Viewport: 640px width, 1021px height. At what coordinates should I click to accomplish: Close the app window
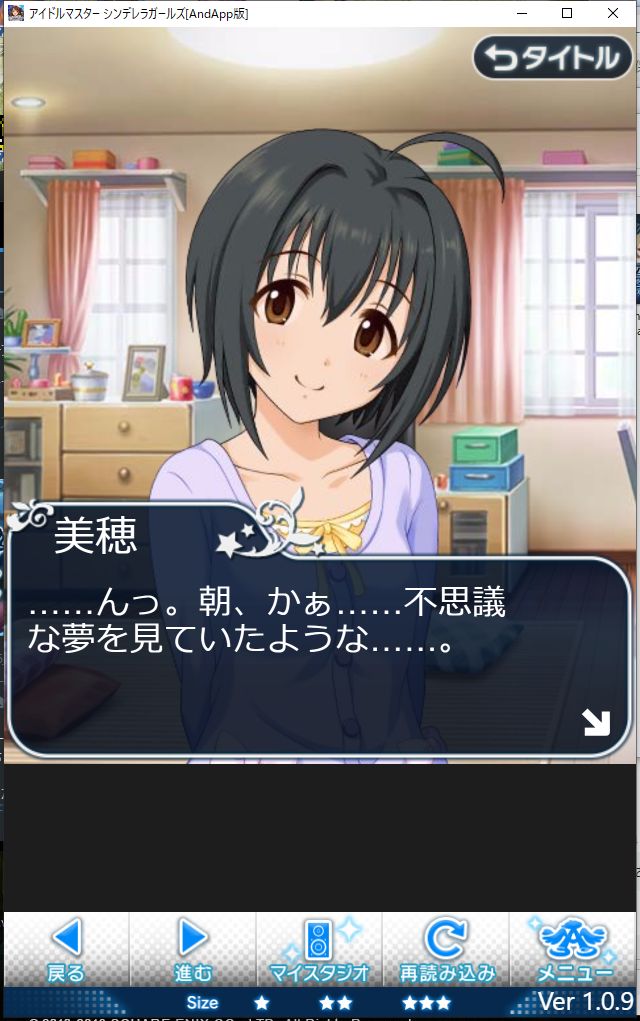click(x=613, y=14)
